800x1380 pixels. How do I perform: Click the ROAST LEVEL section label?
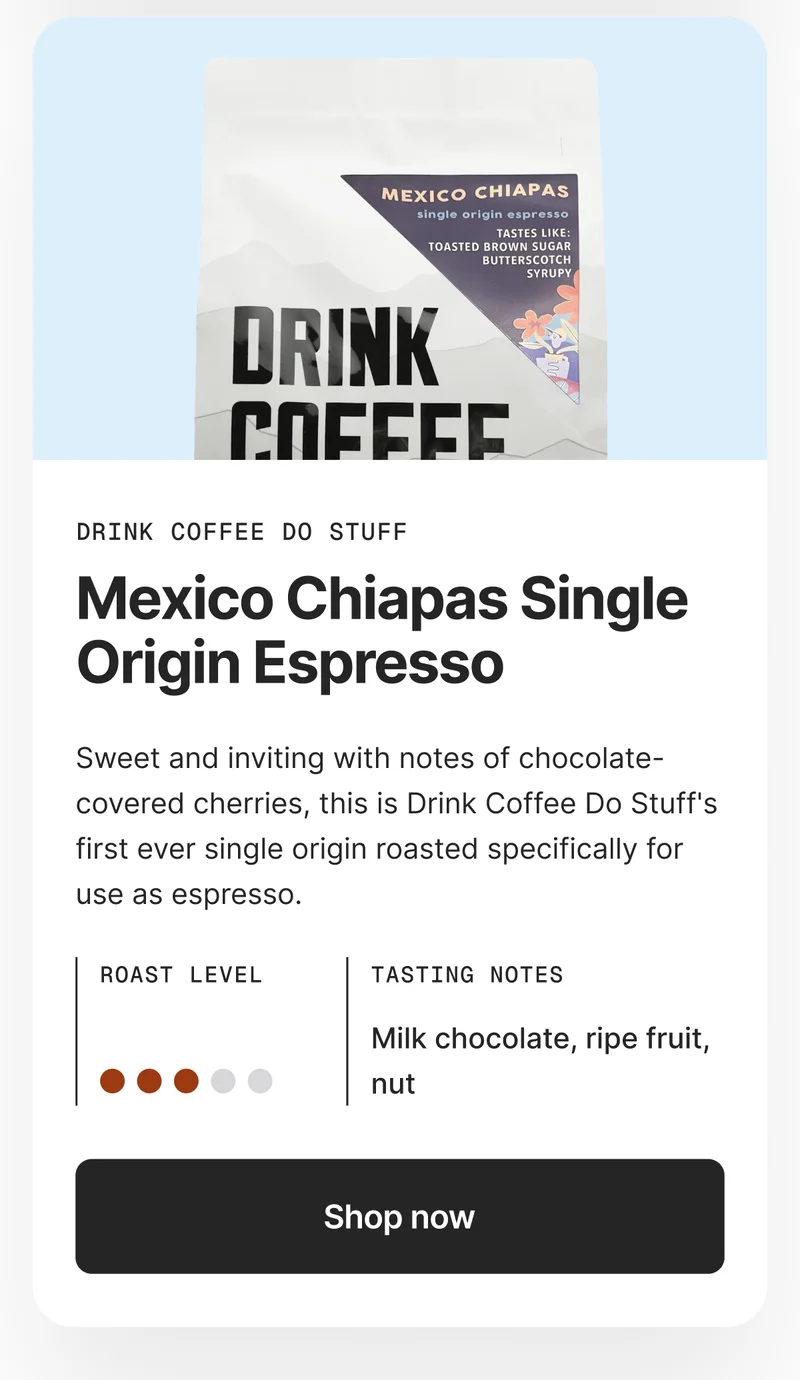tap(180, 975)
